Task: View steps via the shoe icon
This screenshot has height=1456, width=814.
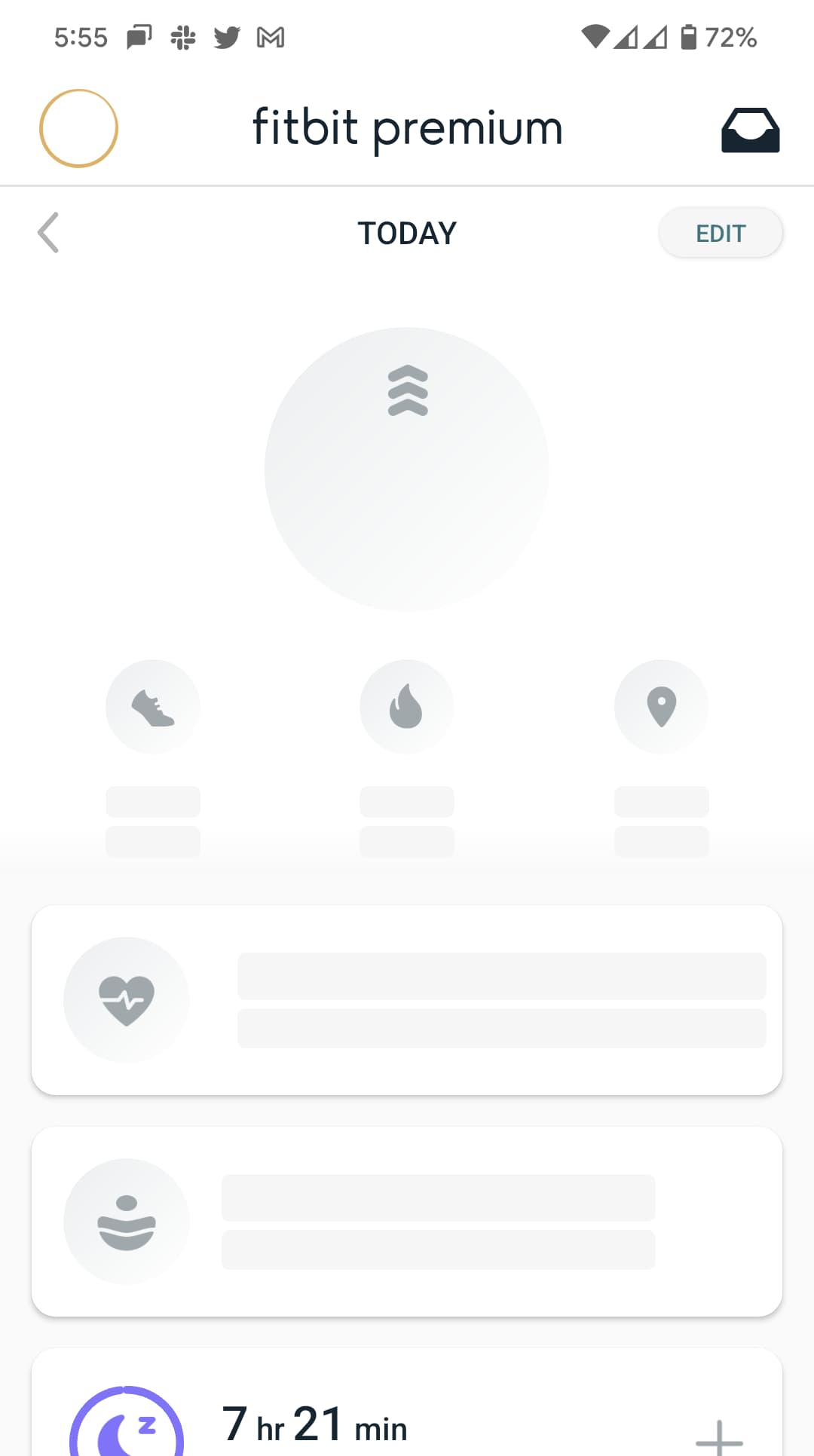Action: click(x=153, y=707)
